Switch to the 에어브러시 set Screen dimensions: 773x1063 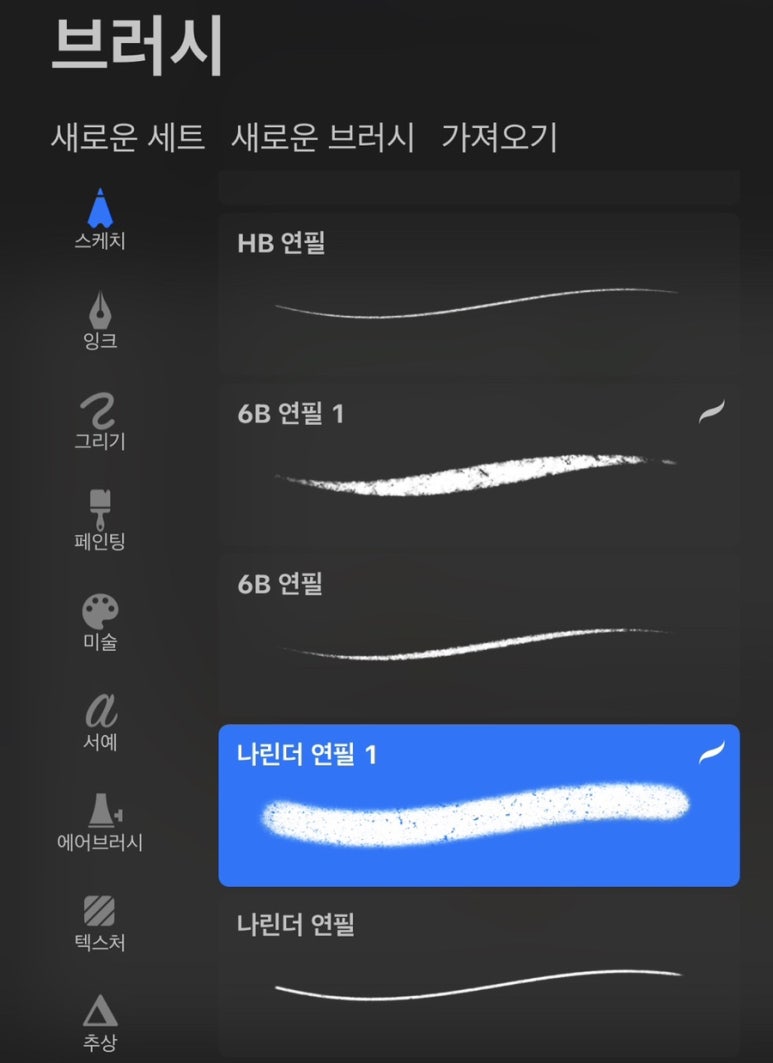point(100,822)
